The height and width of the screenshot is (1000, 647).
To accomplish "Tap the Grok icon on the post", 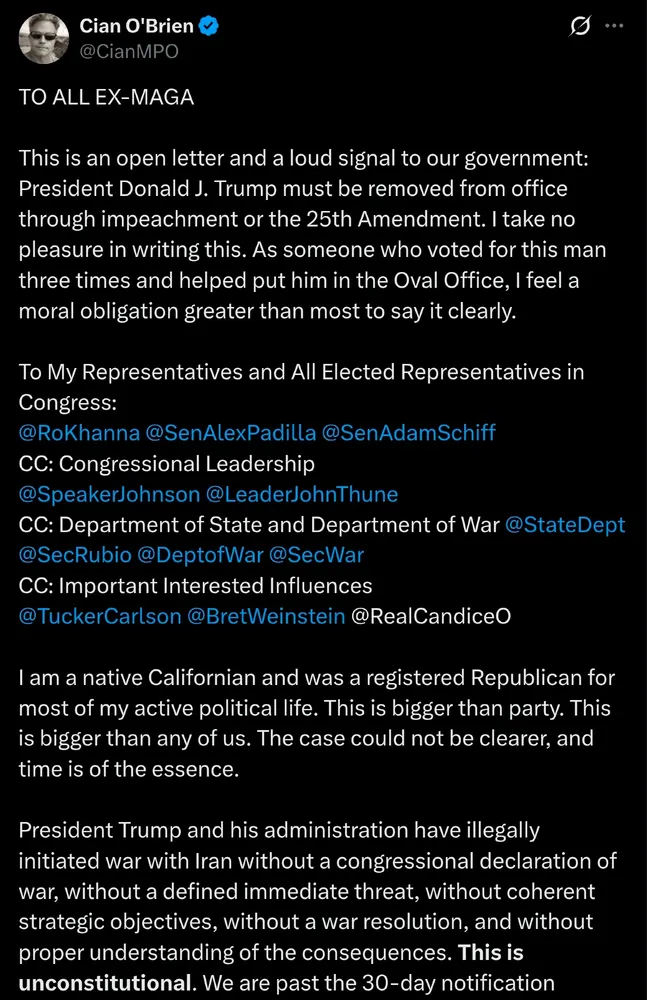I will (579, 27).
